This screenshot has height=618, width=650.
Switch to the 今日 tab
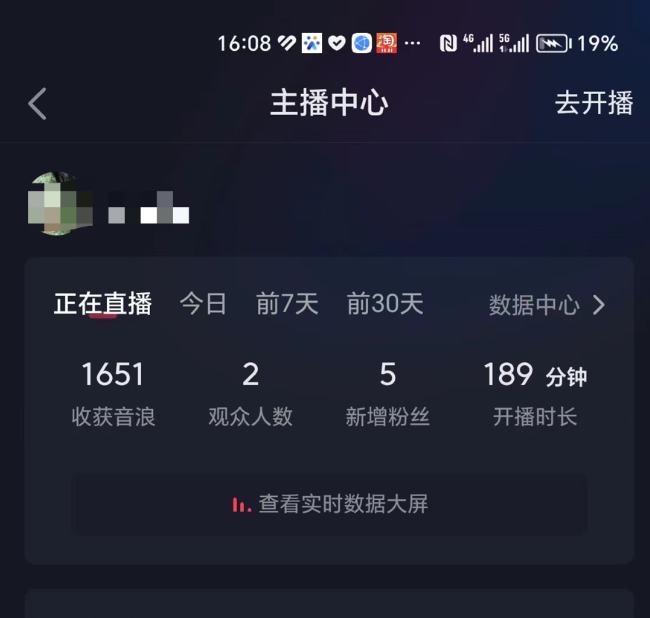point(203,304)
